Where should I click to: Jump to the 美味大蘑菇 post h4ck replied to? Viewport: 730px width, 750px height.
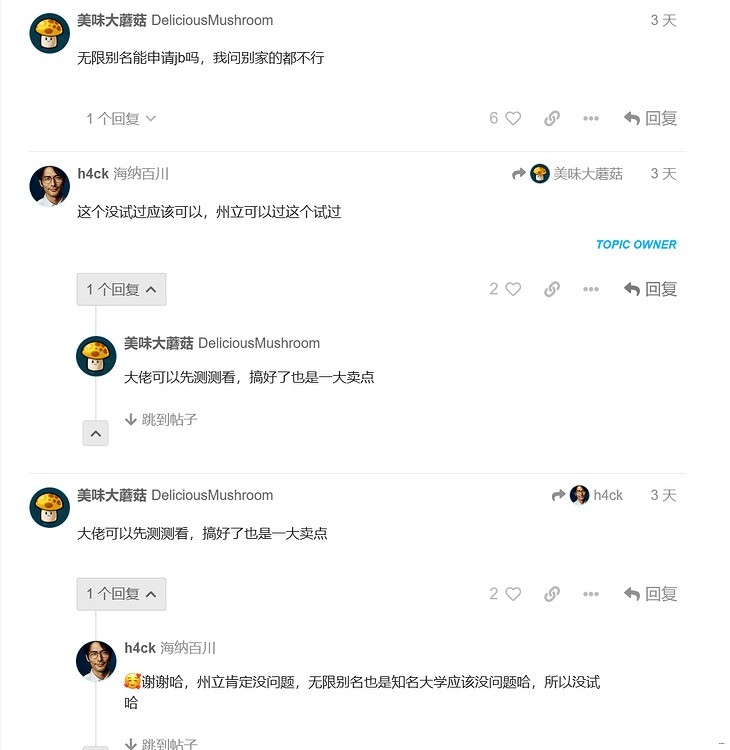576,174
